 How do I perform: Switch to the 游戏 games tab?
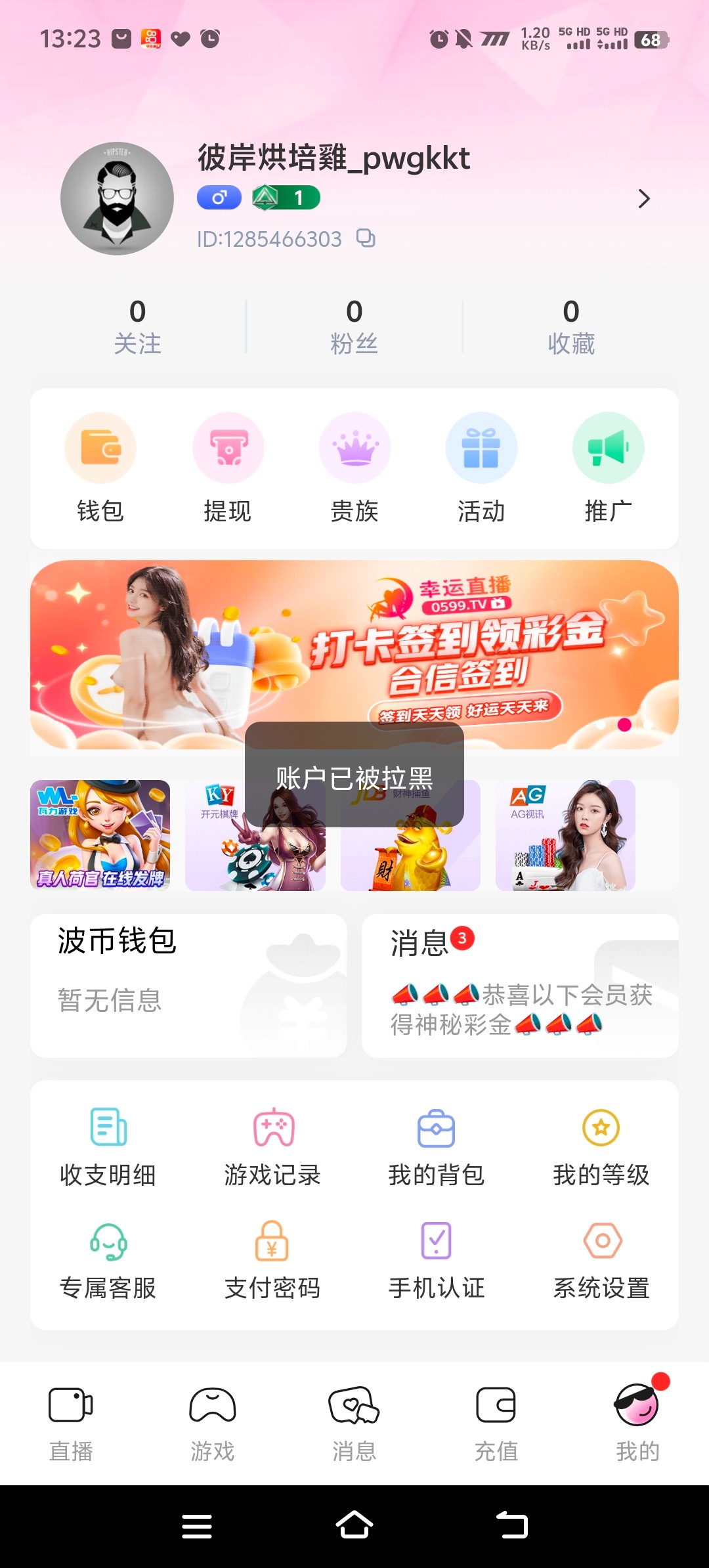coord(213,1423)
